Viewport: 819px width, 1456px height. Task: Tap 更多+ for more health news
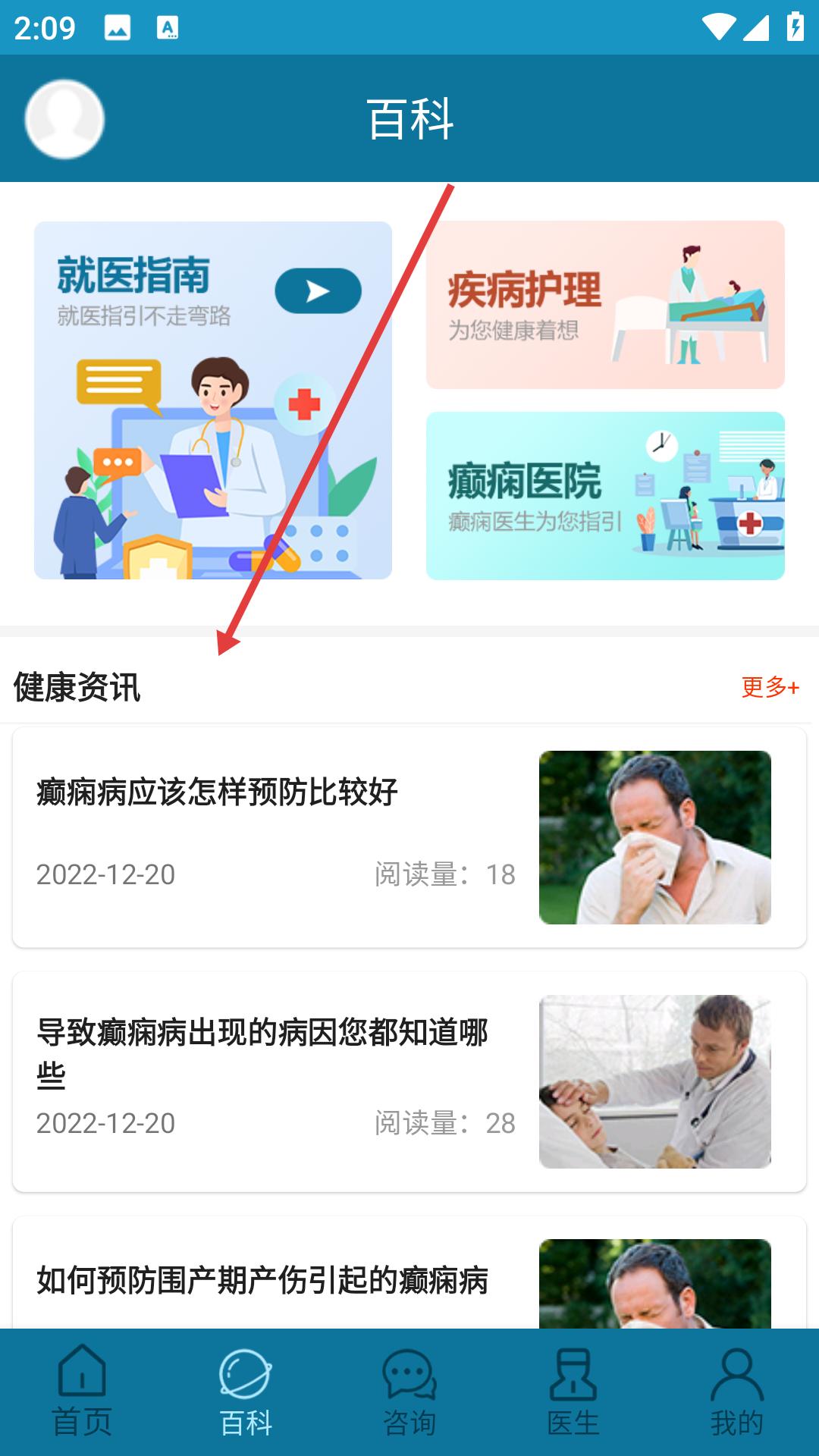pos(769,687)
